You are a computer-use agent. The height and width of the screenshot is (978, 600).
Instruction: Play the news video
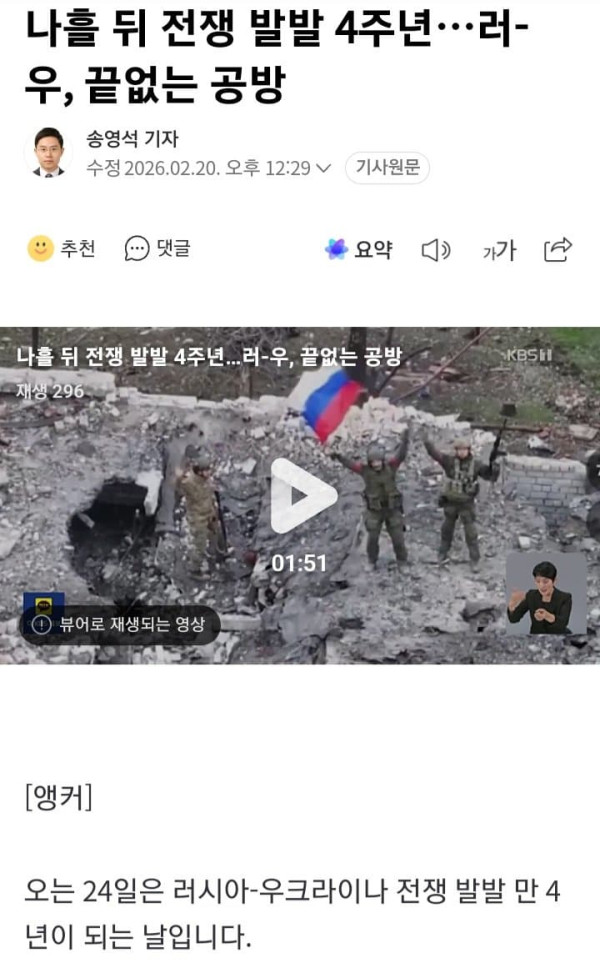pos(303,495)
